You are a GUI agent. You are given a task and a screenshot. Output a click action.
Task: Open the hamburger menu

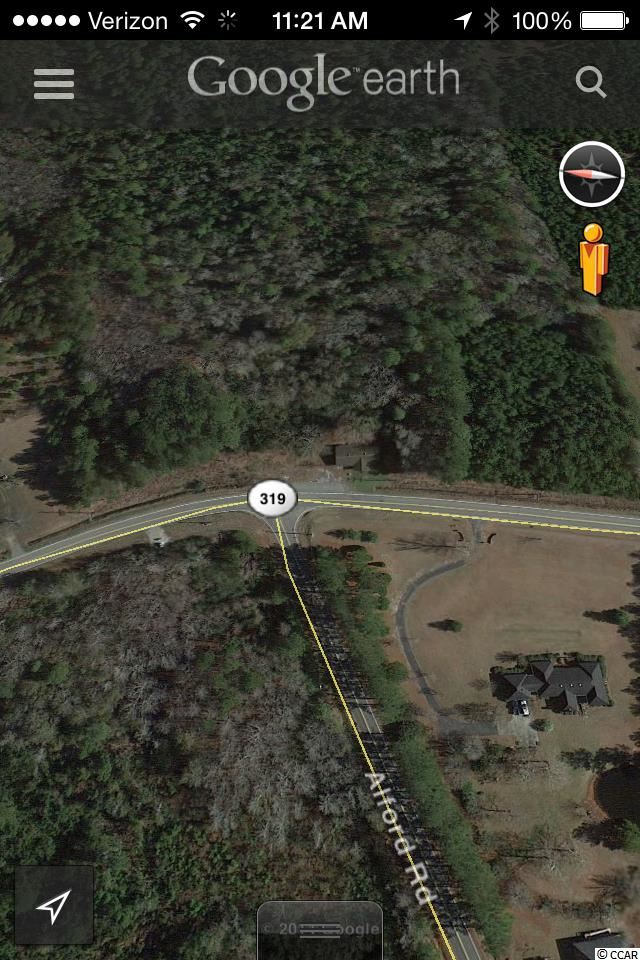click(54, 83)
